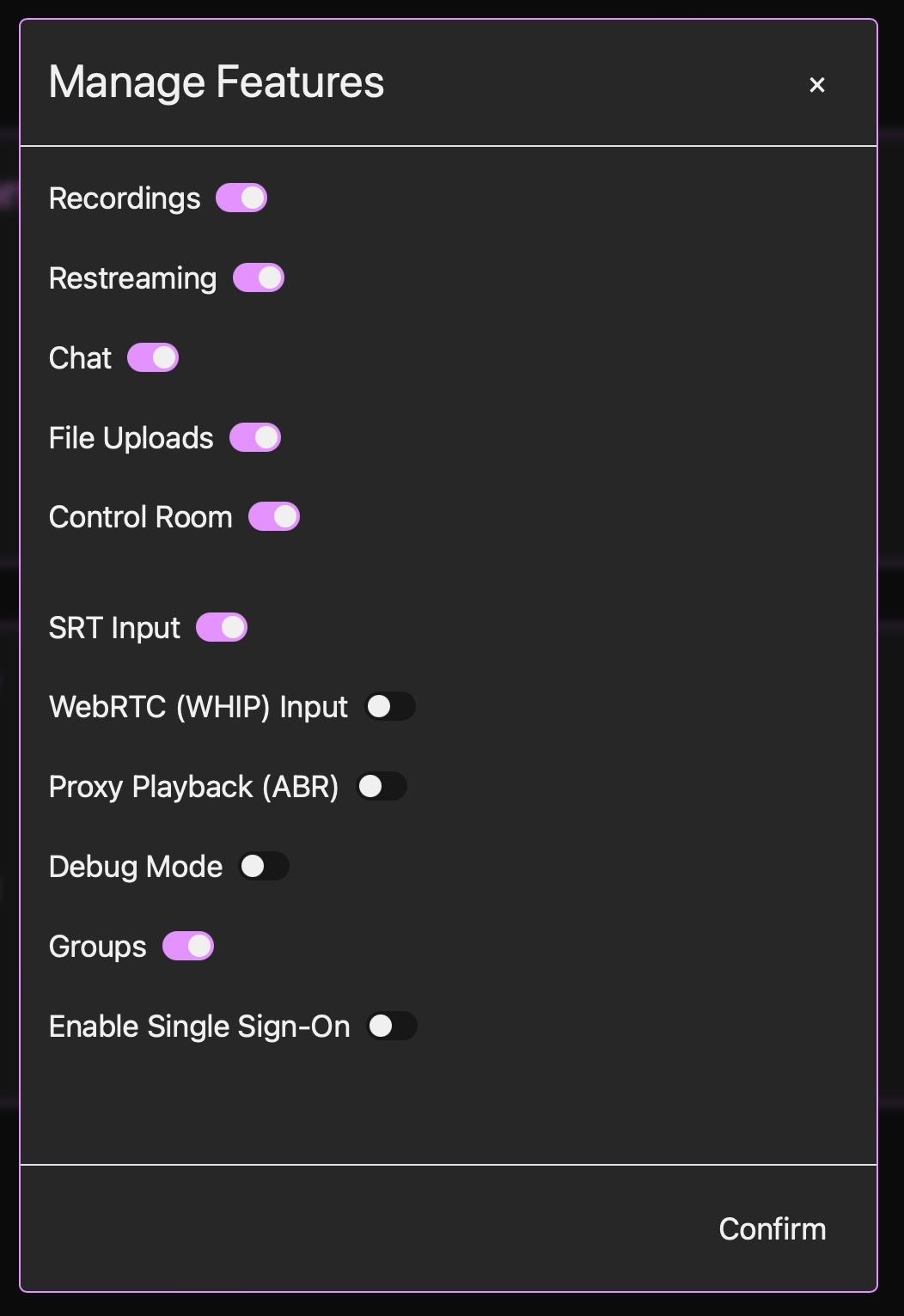Enable WebRTC (WHIP) Input
Image resolution: width=904 pixels, height=1316 pixels.
tap(390, 706)
